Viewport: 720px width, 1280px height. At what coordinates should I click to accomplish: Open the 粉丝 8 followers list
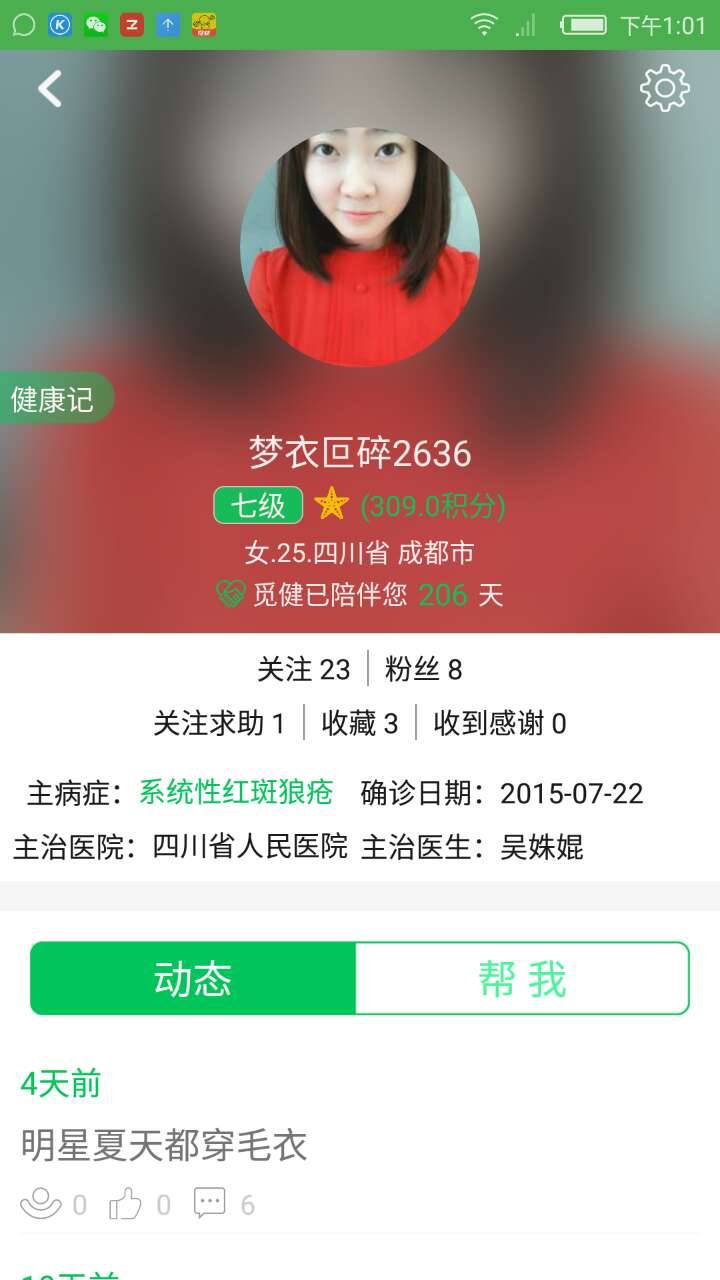coord(423,669)
